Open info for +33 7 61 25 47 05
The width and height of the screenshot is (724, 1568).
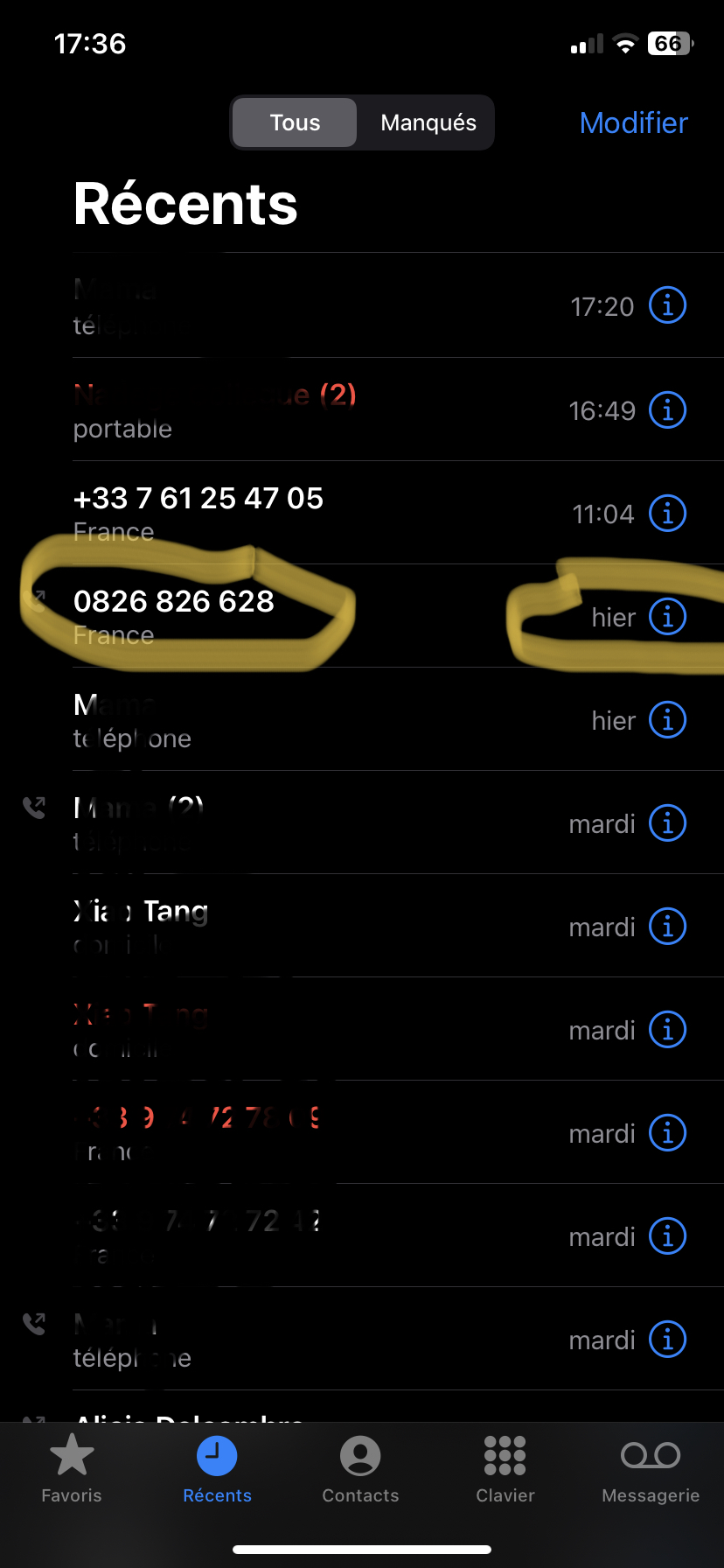click(x=667, y=514)
